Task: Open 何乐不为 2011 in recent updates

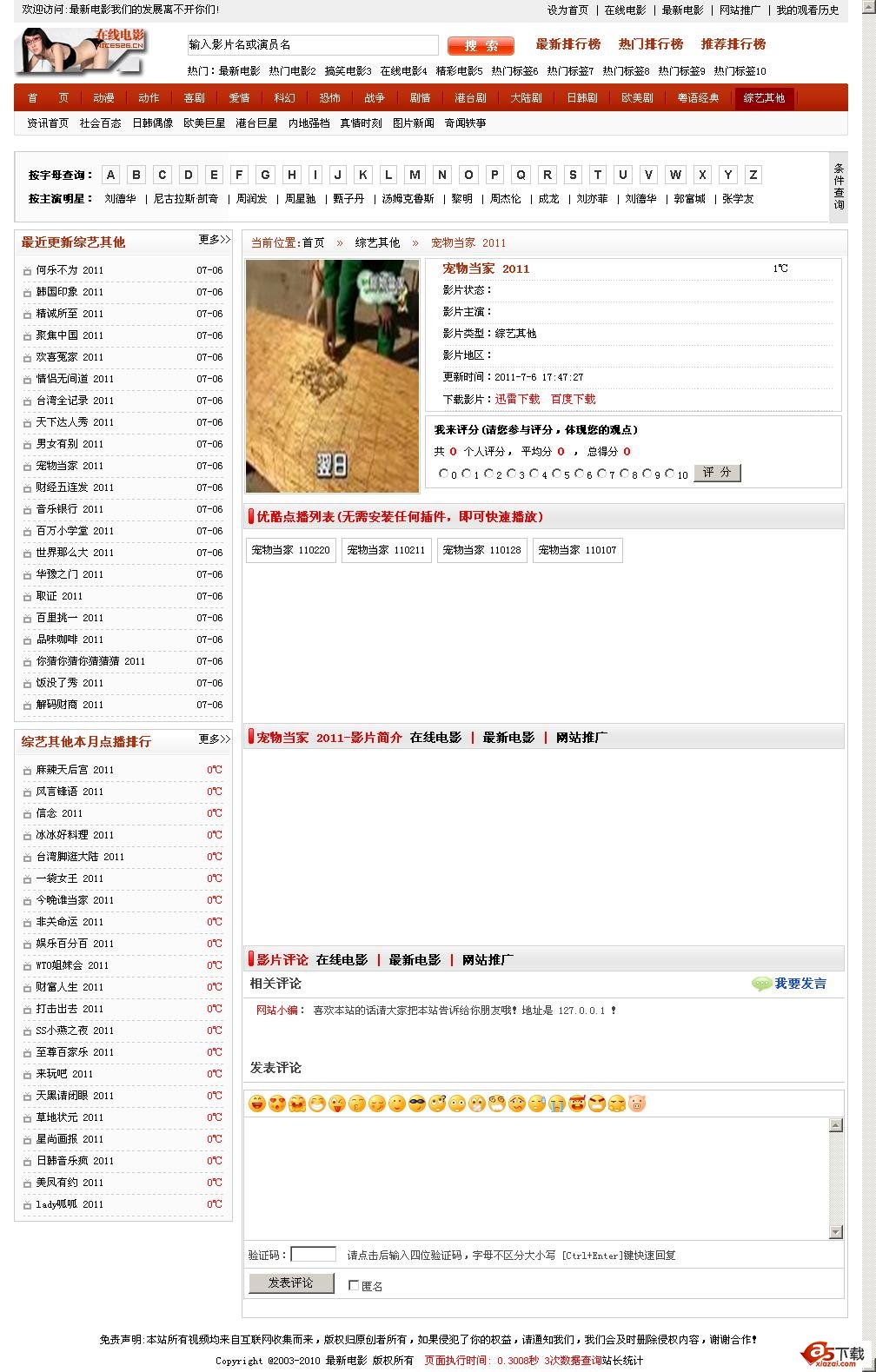Action: point(70,270)
